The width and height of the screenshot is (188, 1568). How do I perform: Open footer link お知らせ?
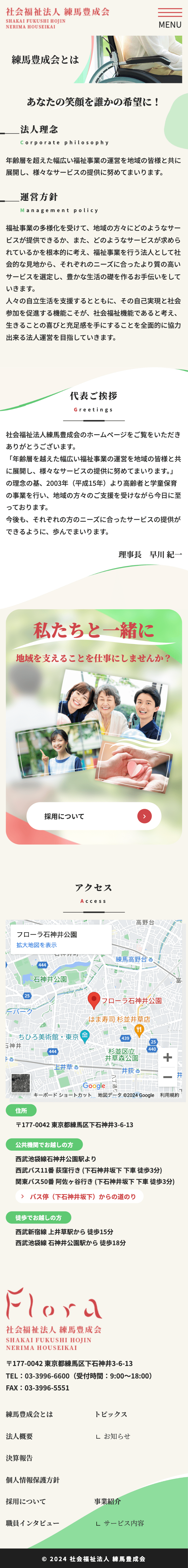[116, 1436]
